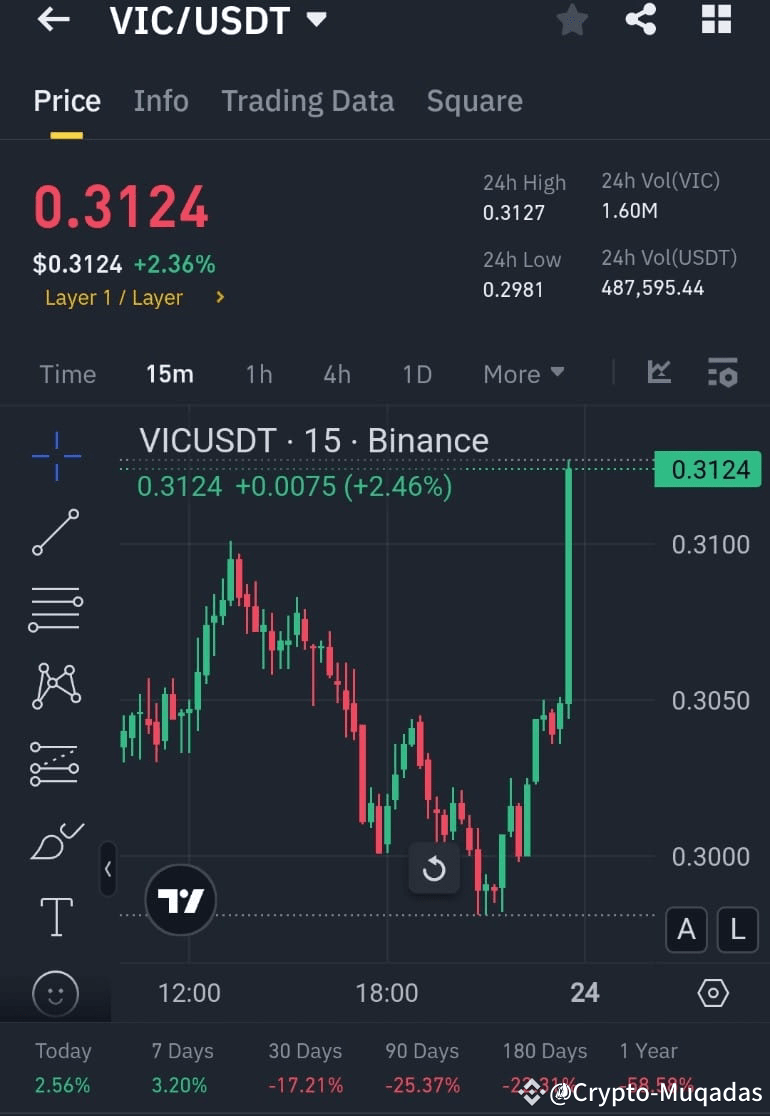The image size is (770, 1116).
Task: Select the 1h chart timeframe
Action: [x=258, y=373]
